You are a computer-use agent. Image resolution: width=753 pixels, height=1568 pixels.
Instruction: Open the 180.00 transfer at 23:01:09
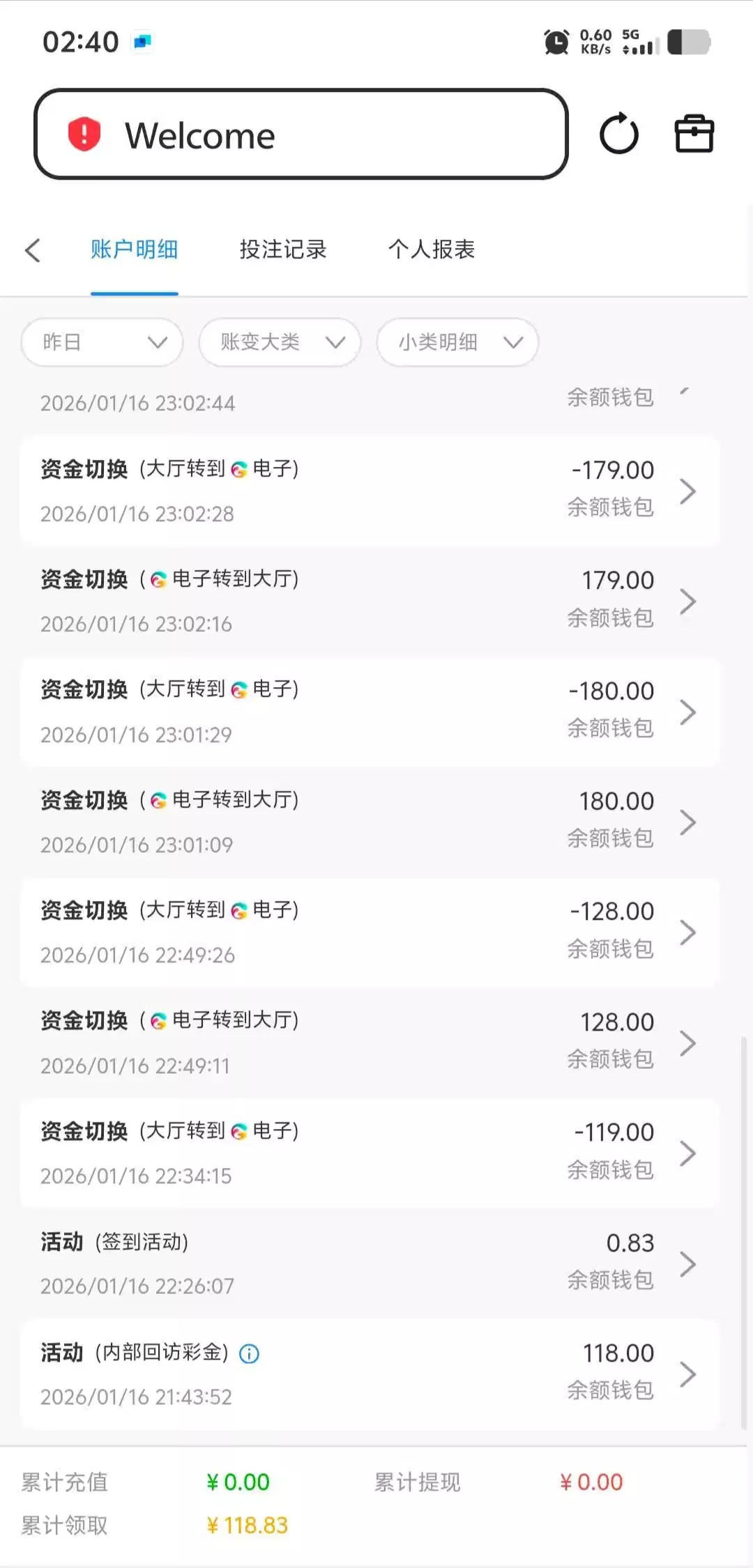click(370, 822)
